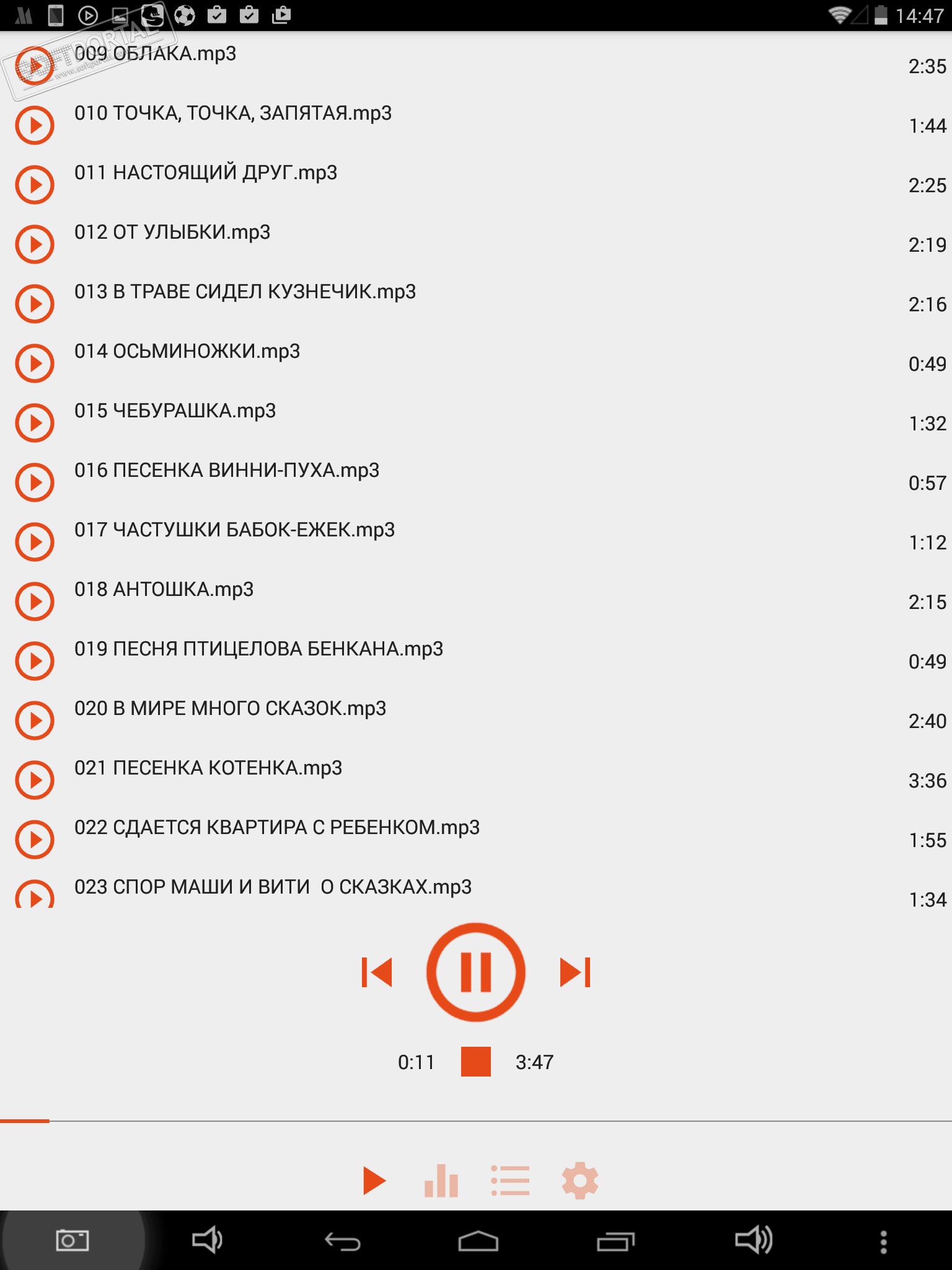Screen dimensions: 952x1270
Task: Play 012 ОТ УЛЫБКИ.mp3
Action: click(35, 244)
